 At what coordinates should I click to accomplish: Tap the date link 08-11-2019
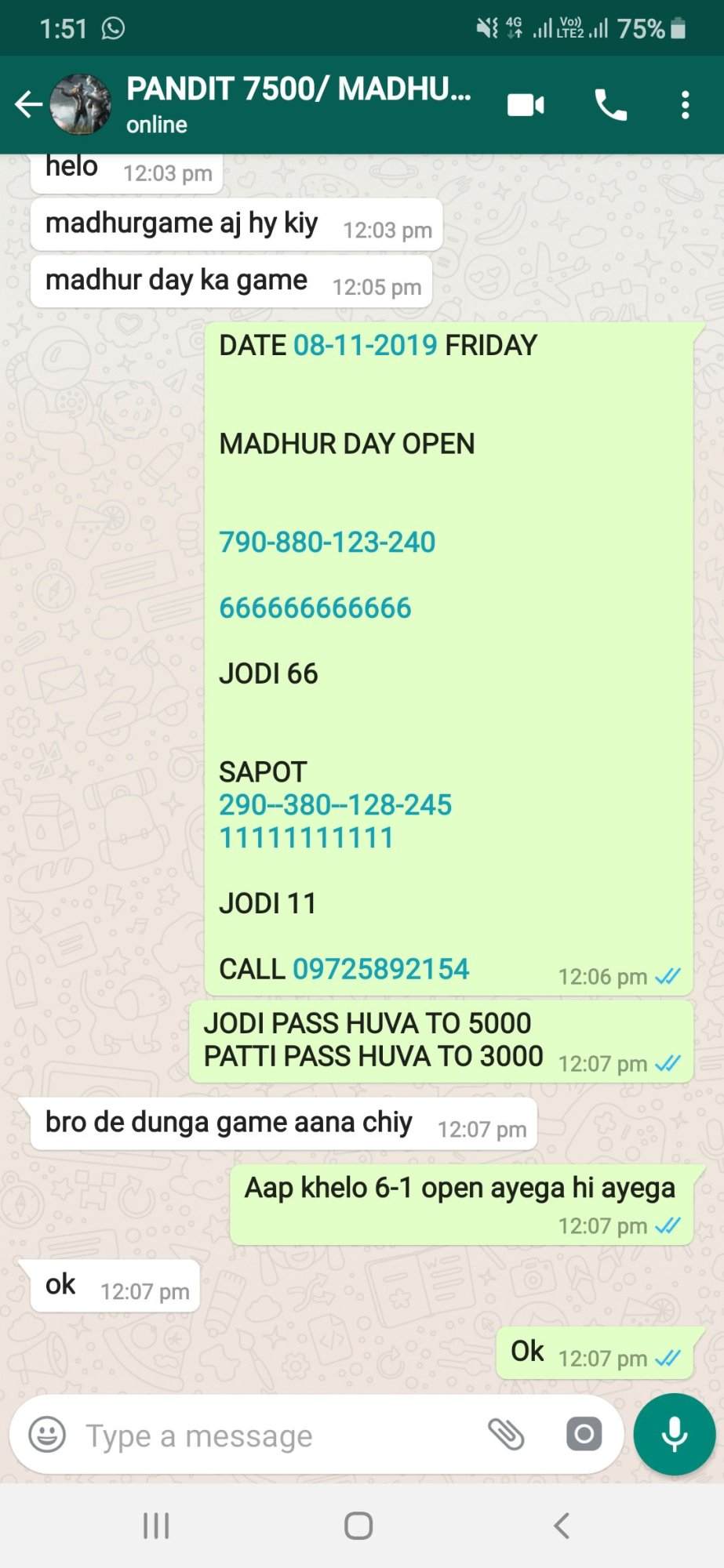click(365, 345)
